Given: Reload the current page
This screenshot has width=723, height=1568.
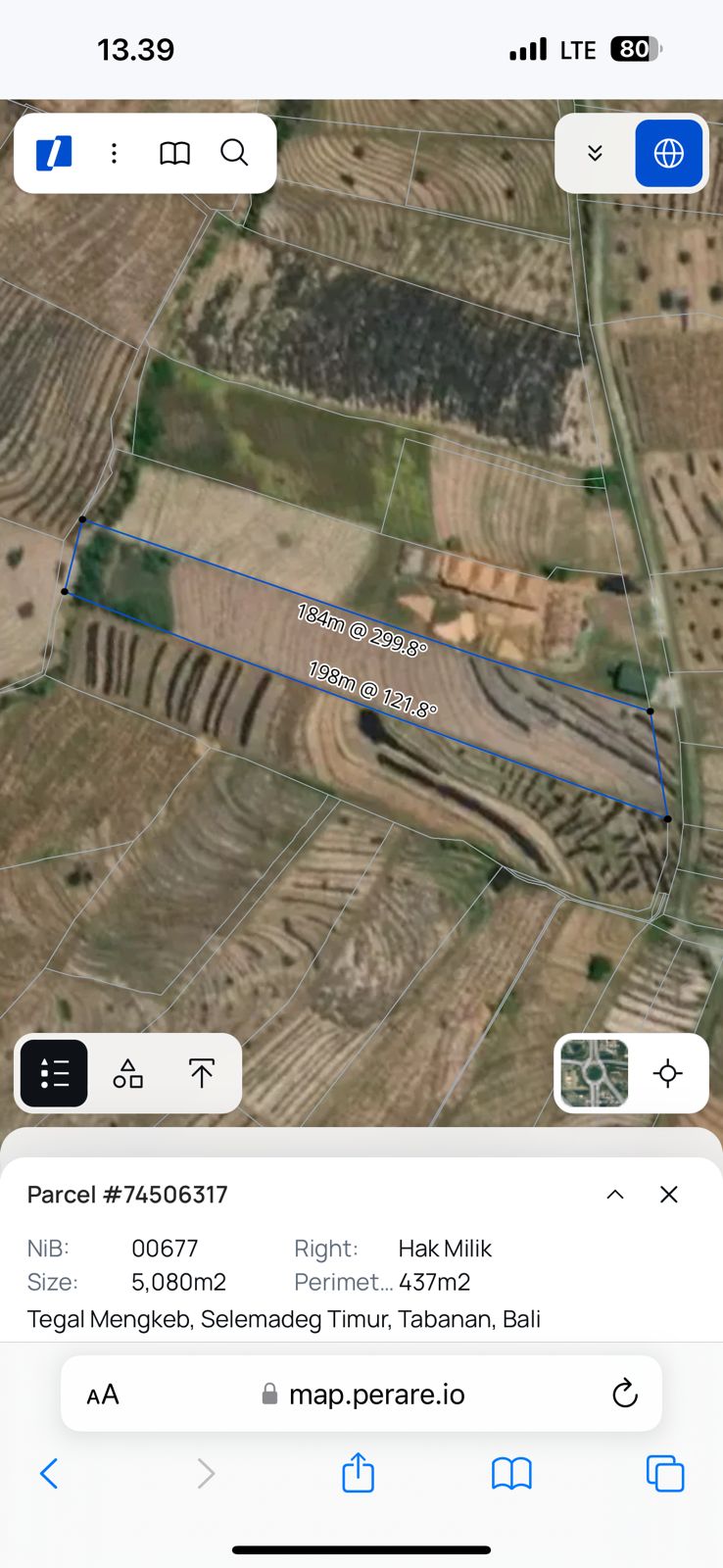Looking at the screenshot, I should click(x=624, y=1394).
